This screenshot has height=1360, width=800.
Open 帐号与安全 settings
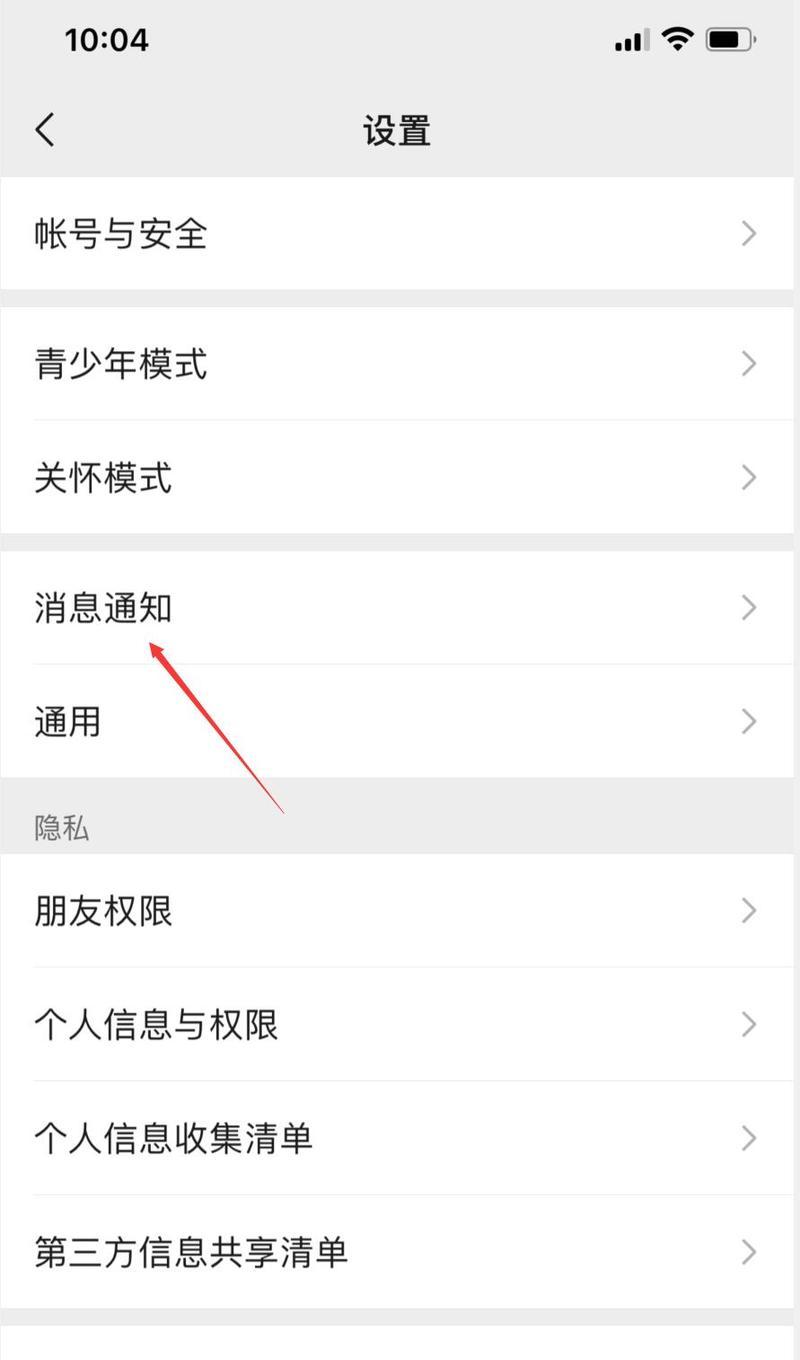click(400, 234)
